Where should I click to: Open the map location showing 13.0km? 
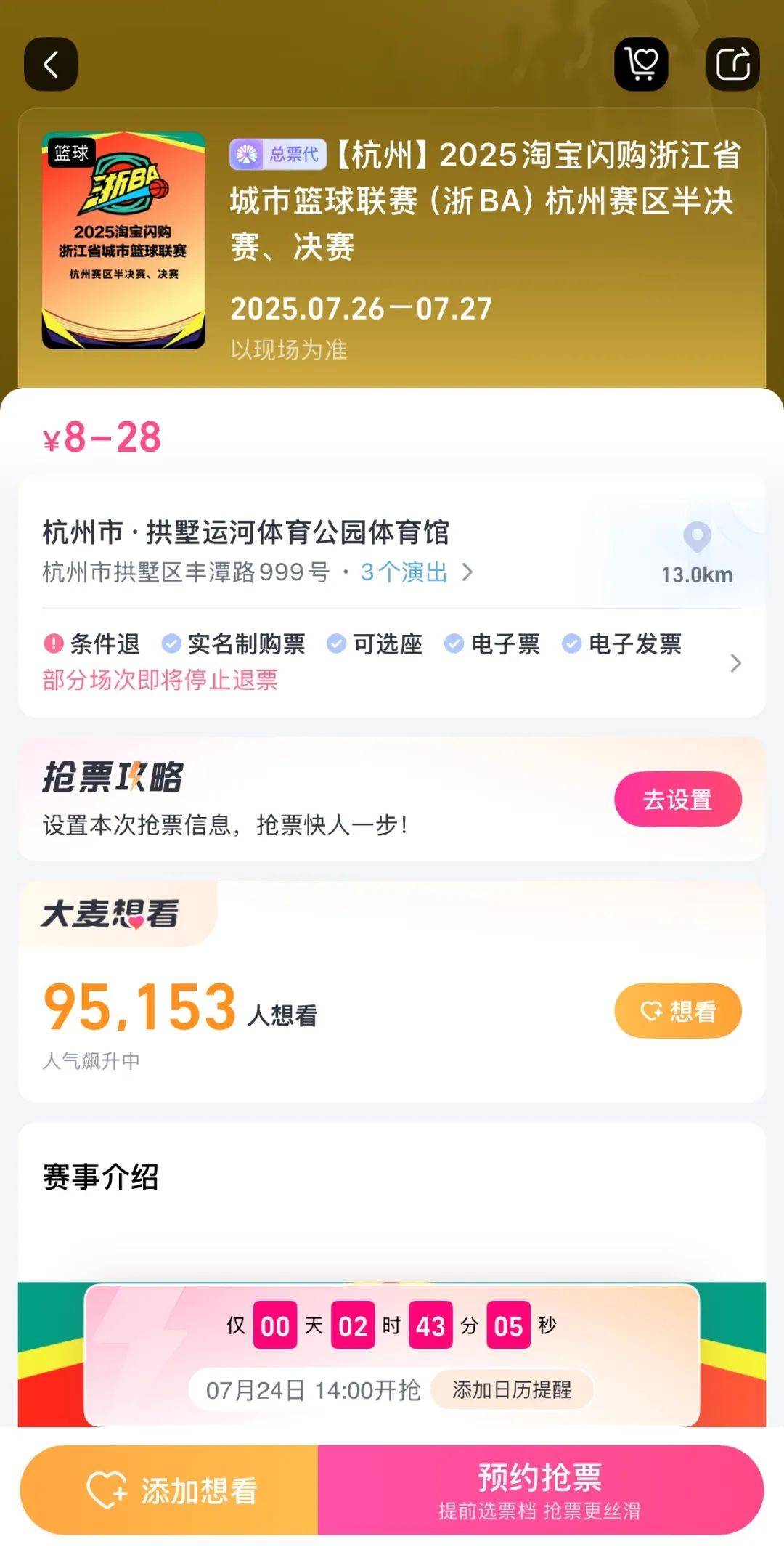(697, 553)
